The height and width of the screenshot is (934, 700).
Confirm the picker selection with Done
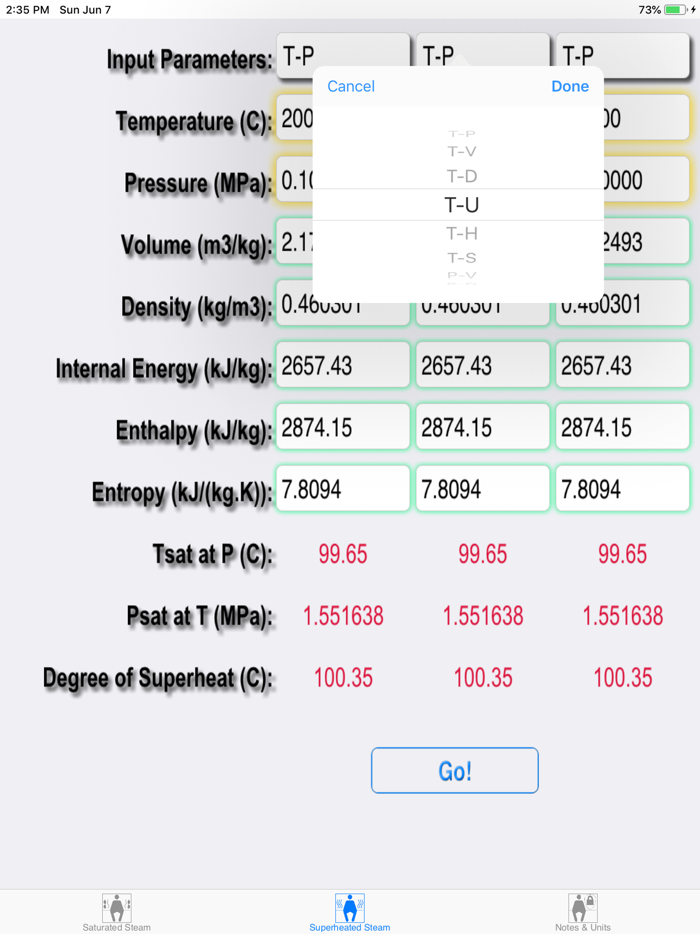coord(570,86)
